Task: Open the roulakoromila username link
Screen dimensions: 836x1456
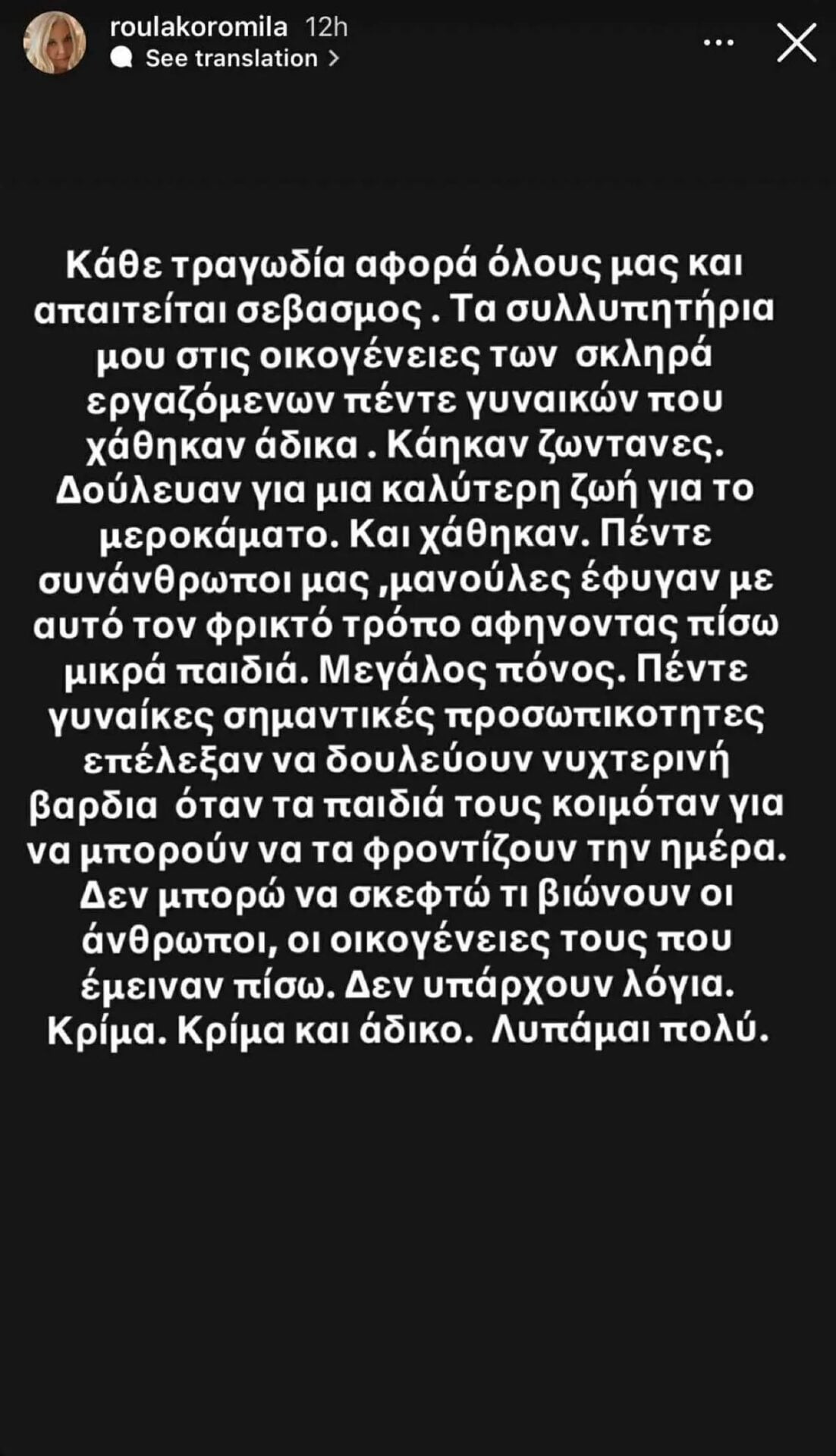Action: [199, 27]
